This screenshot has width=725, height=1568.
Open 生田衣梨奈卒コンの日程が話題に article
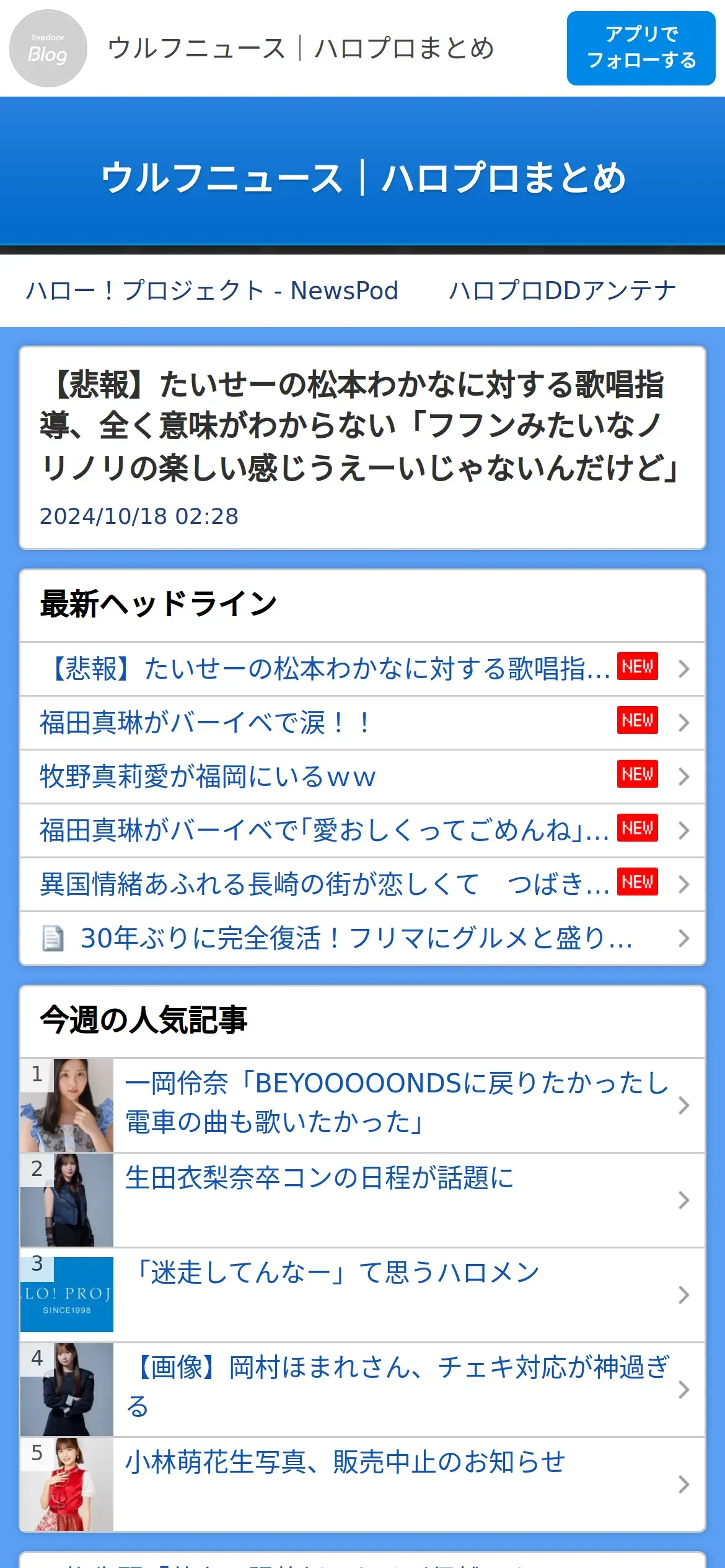tap(362, 1200)
